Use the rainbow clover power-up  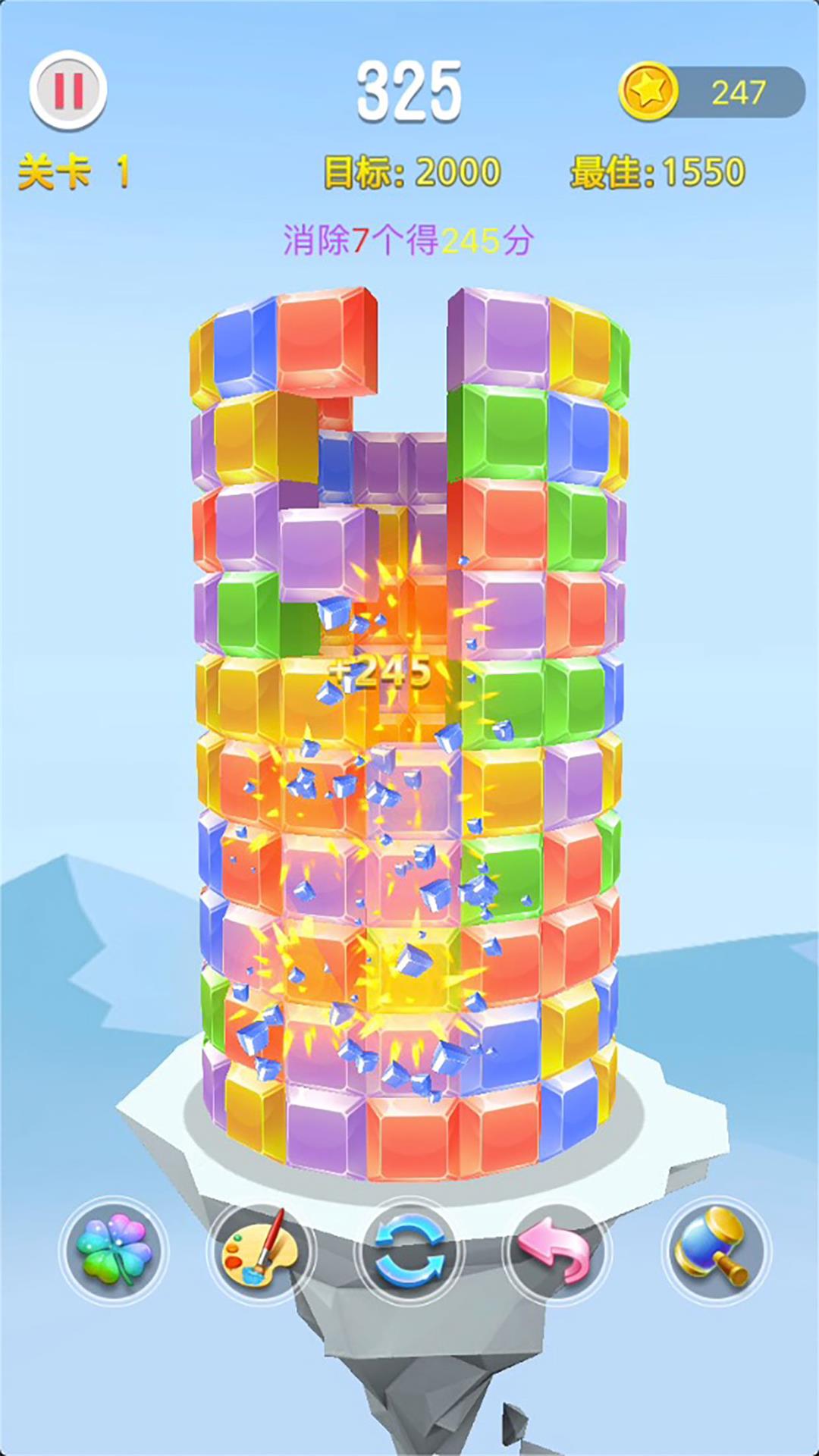(113, 1250)
